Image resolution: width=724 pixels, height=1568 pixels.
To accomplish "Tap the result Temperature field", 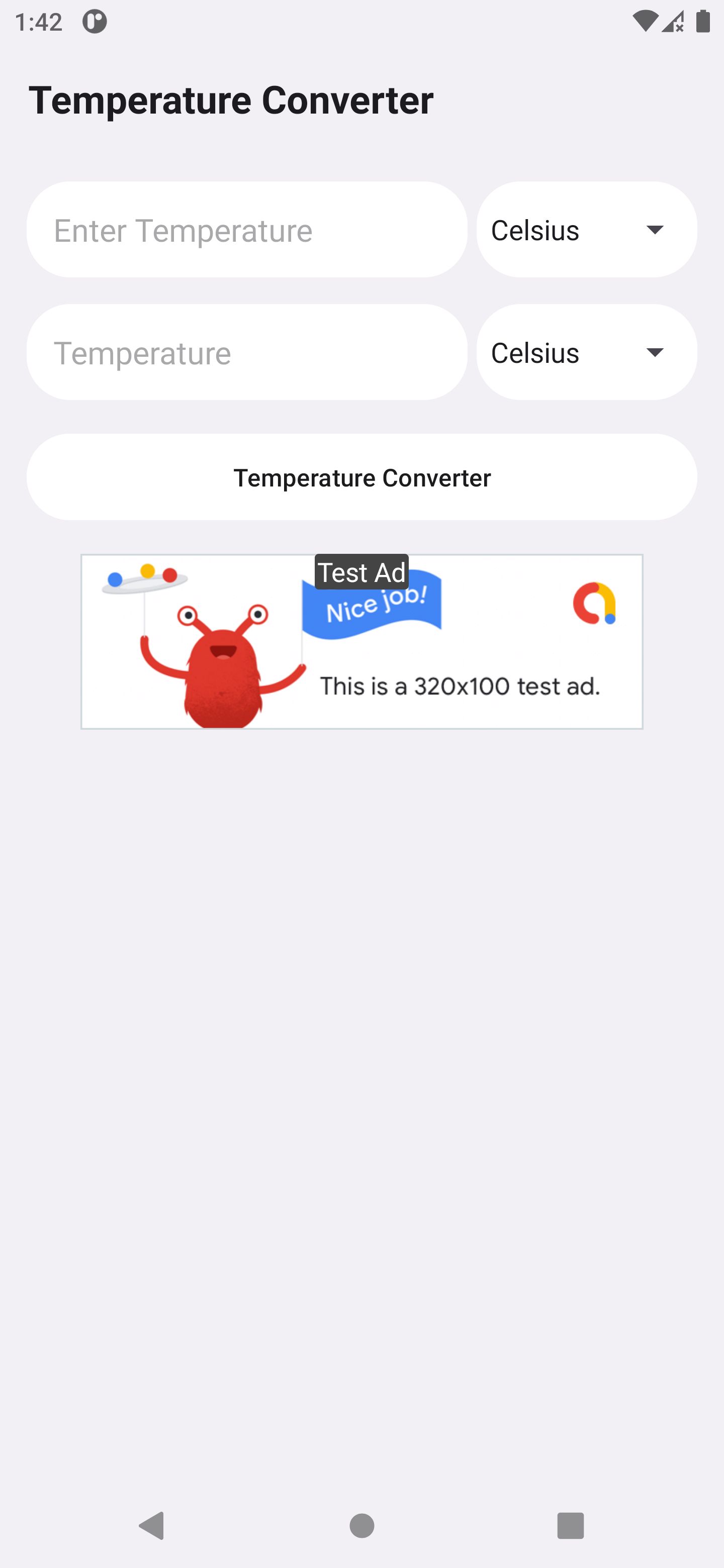I will pos(246,352).
